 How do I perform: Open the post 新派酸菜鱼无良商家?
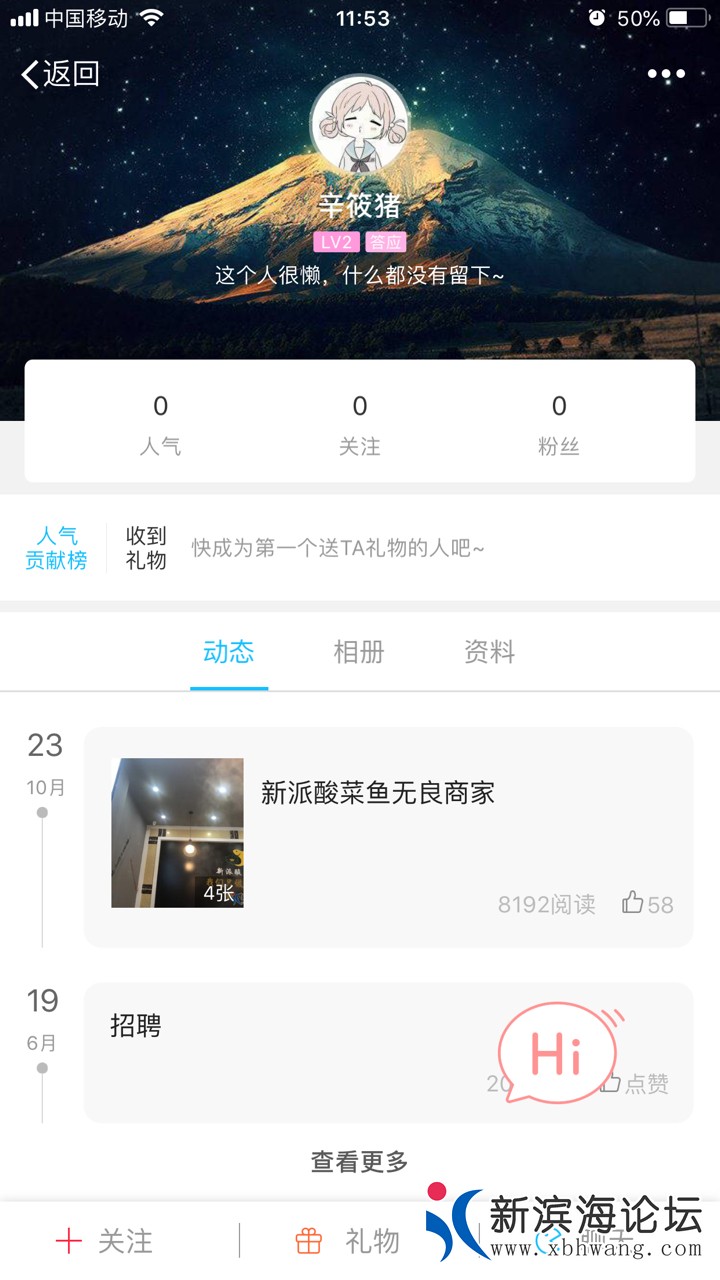tap(378, 794)
